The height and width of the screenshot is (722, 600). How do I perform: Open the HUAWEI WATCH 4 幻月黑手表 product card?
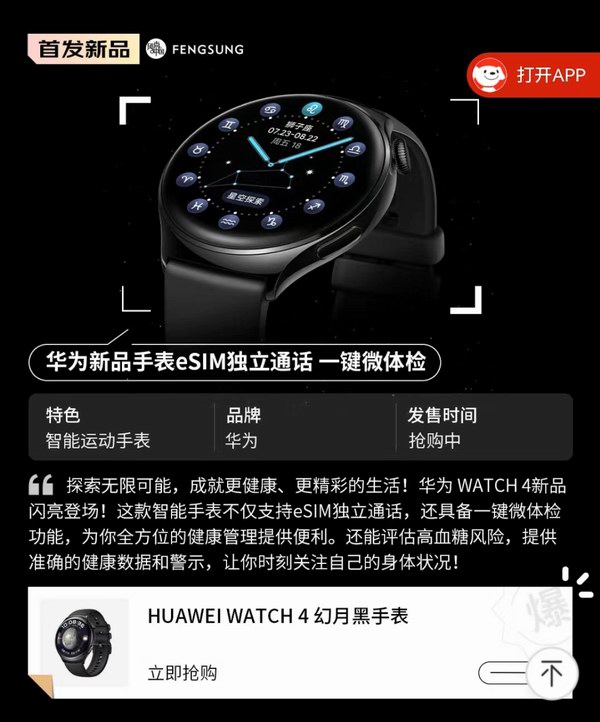point(278,617)
